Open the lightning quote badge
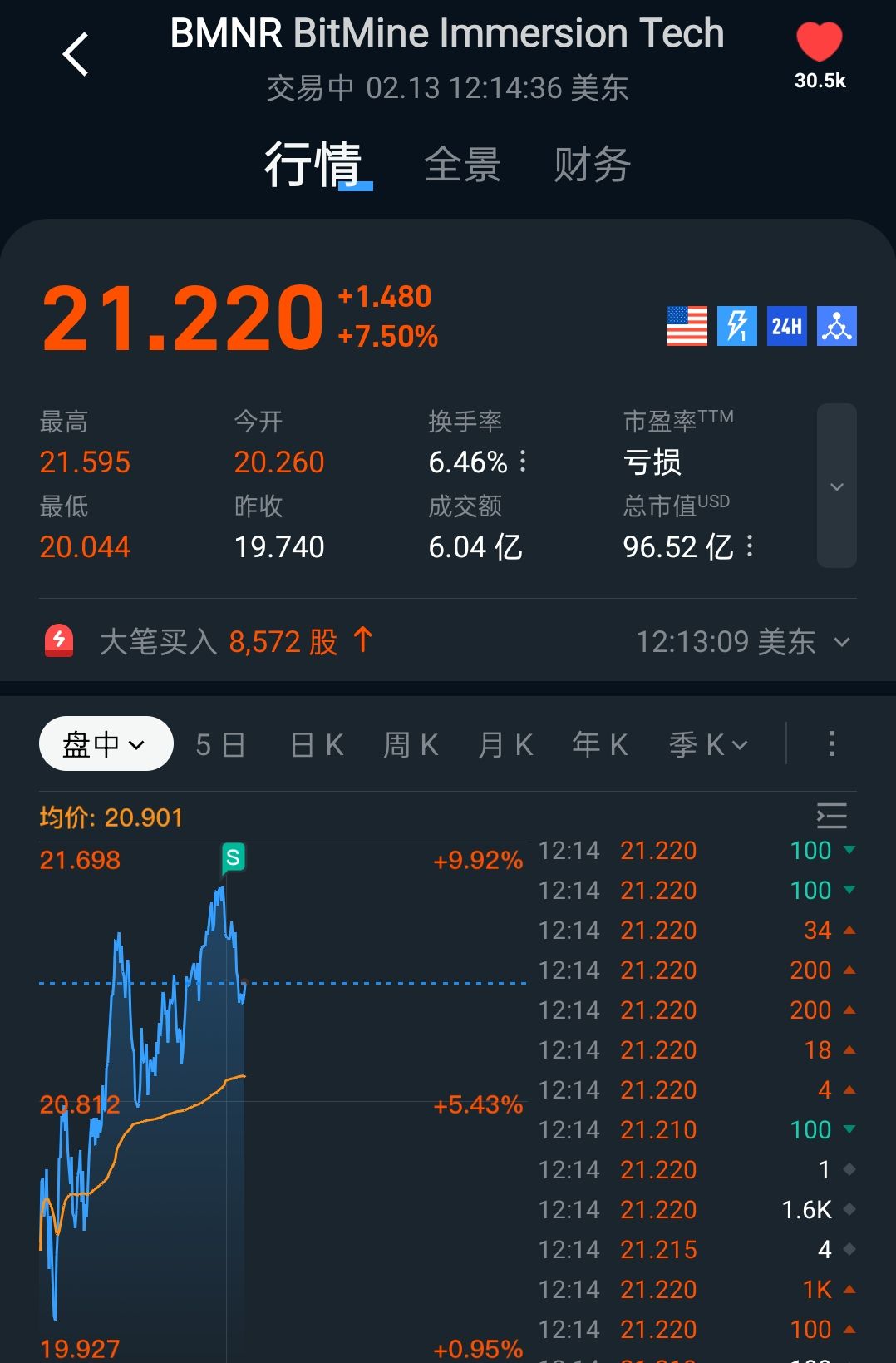Image resolution: width=896 pixels, height=1363 pixels. [x=736, y=325]
